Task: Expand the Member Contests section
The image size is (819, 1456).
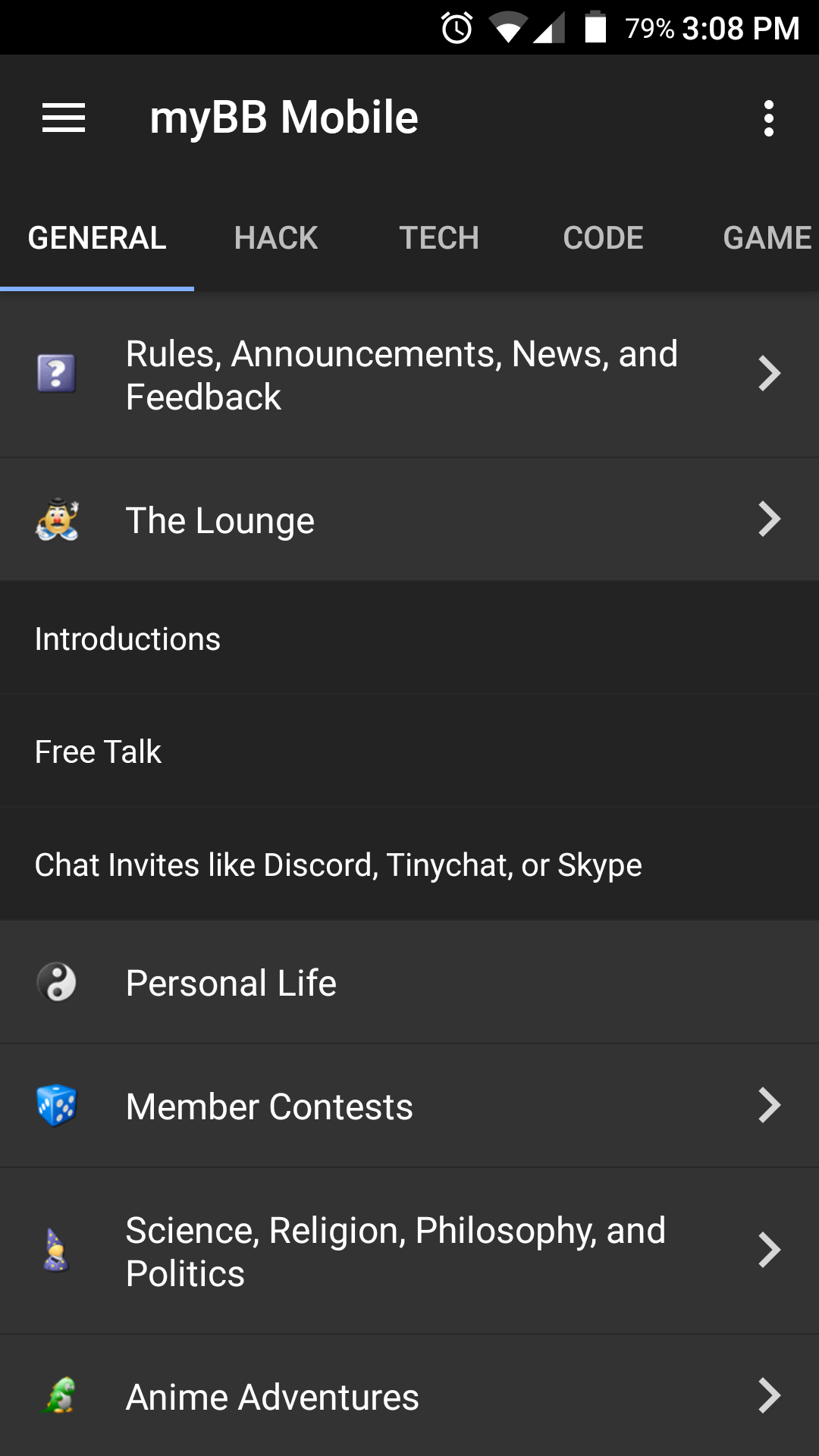Action: click(768, 1106)
